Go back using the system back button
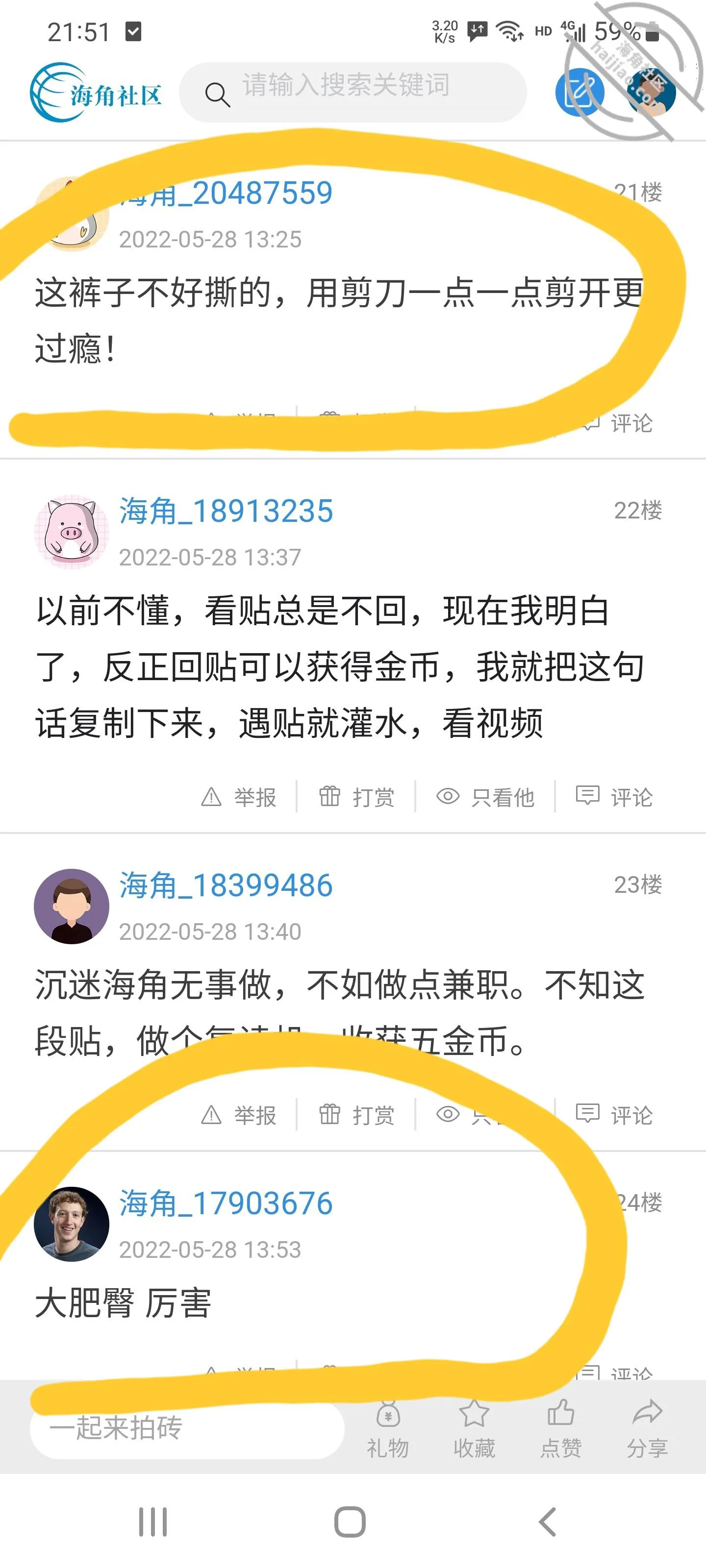This screenshot has height=1568, width=706. (548, 1522)
